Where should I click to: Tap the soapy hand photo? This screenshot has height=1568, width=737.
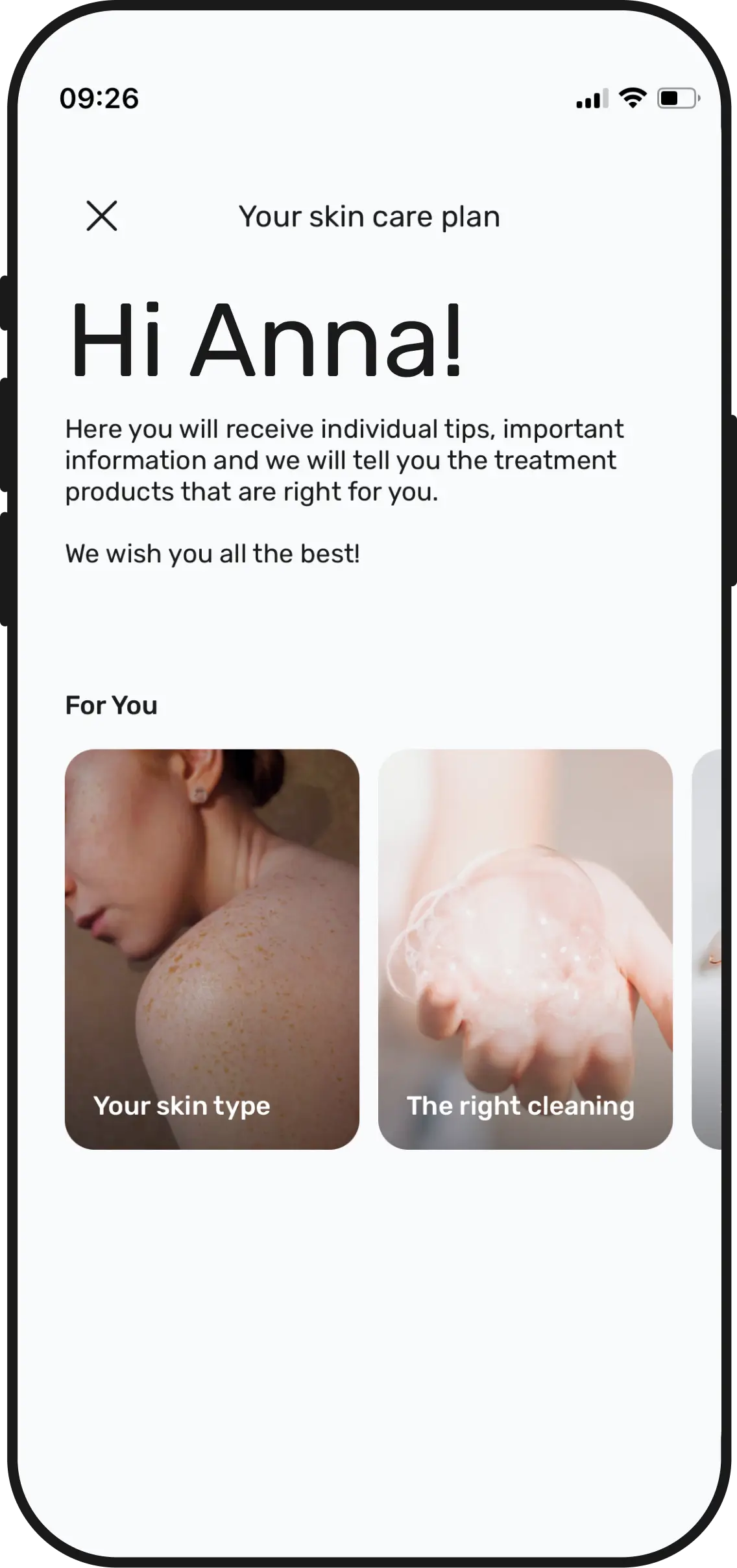click(x=526, y=908)
